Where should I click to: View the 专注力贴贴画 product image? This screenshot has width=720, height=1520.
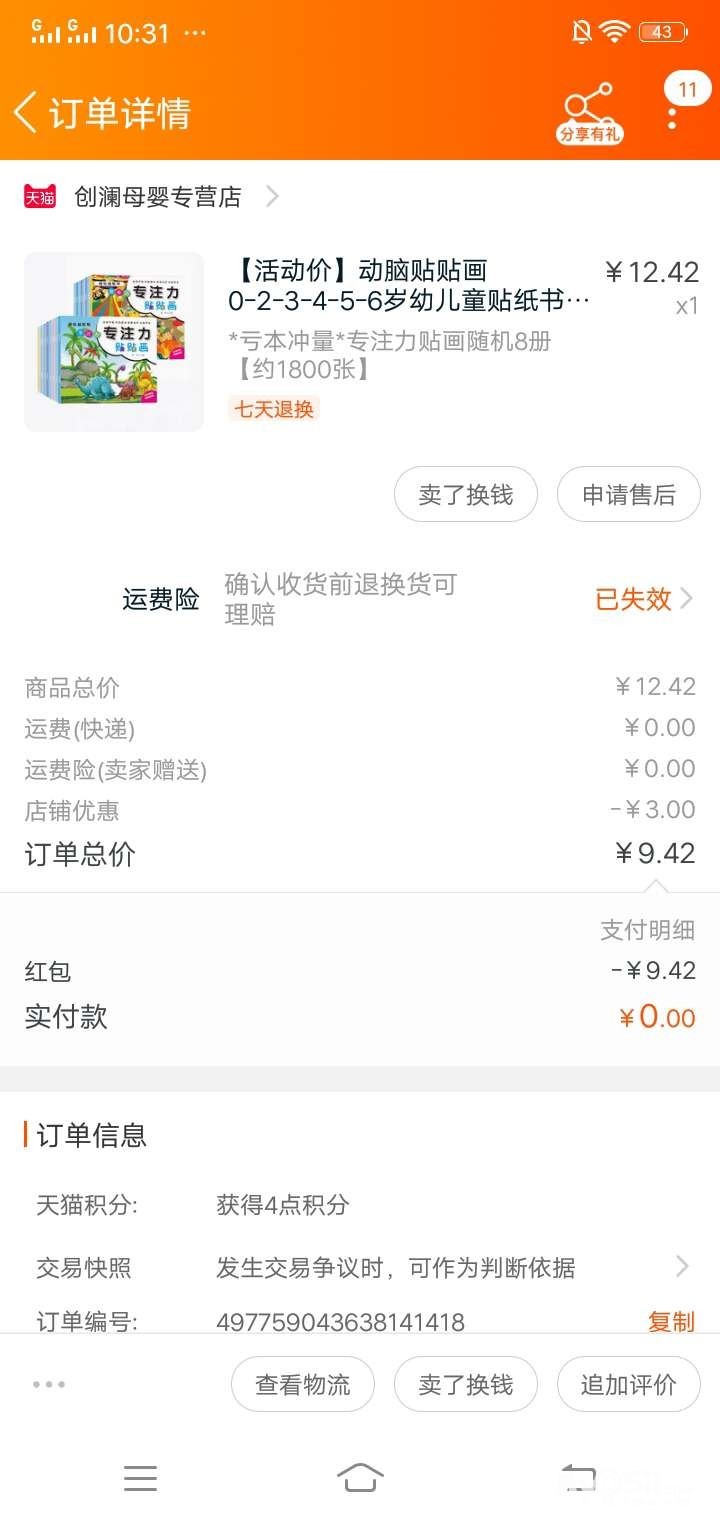(114, 342)
